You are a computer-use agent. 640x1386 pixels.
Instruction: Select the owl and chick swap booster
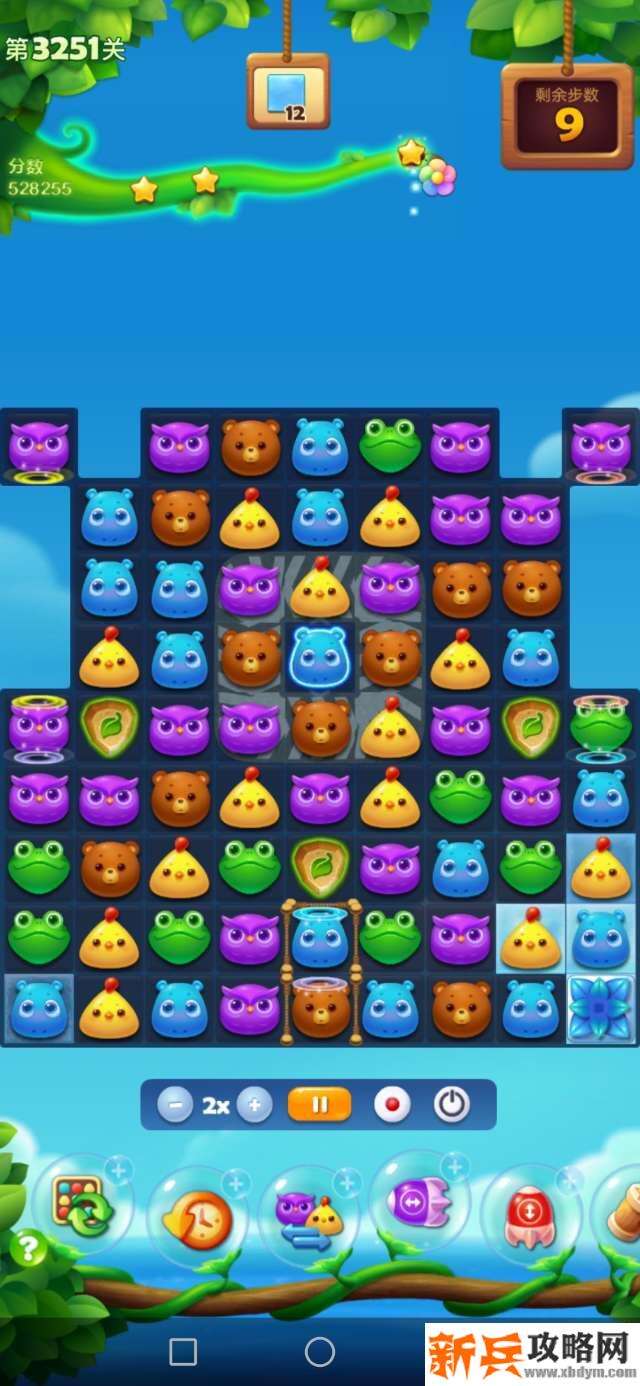(308, 1215)
